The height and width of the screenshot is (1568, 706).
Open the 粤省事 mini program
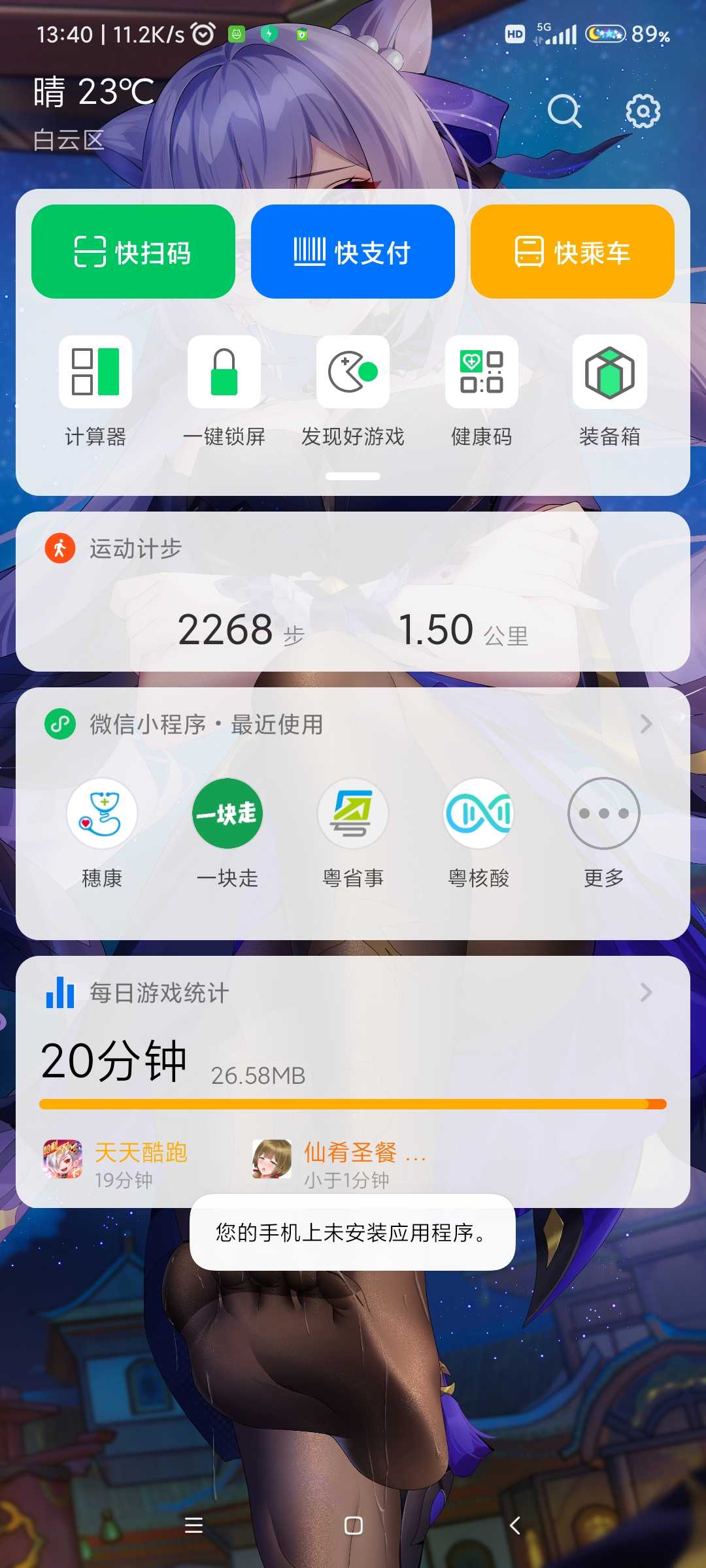coord(353,833)
